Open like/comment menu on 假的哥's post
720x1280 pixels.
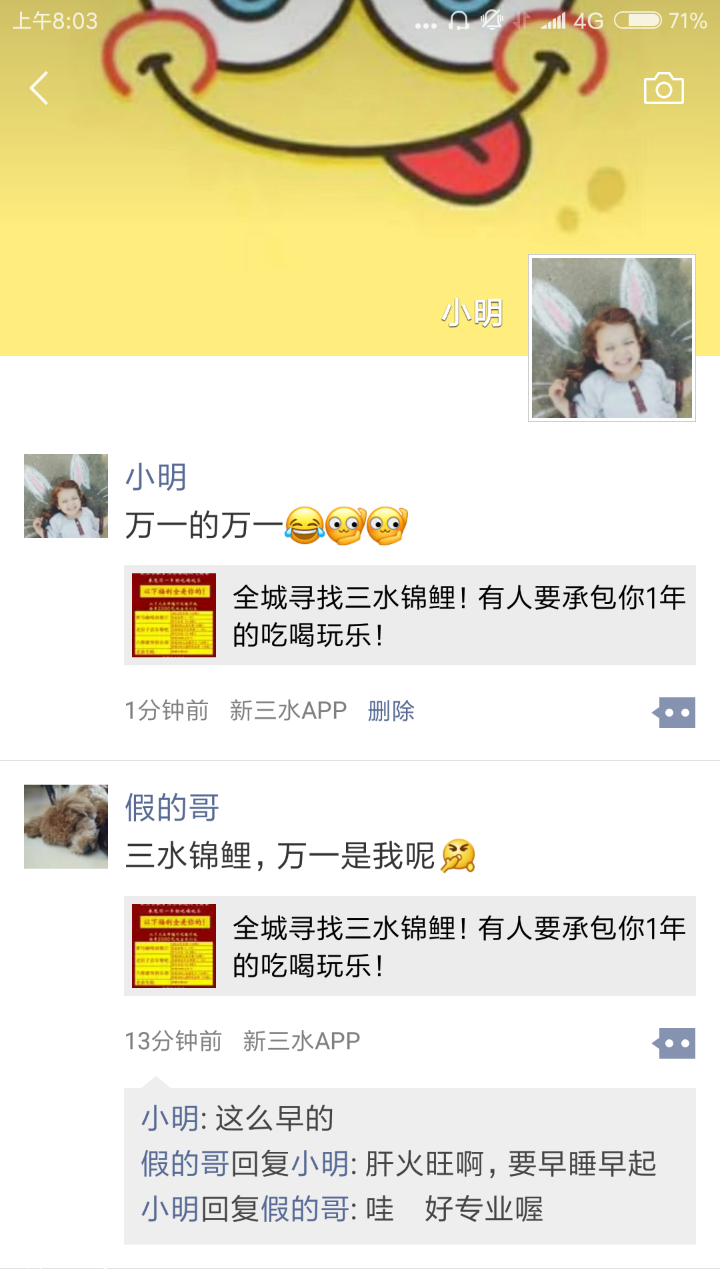(x=675, y=1042)
